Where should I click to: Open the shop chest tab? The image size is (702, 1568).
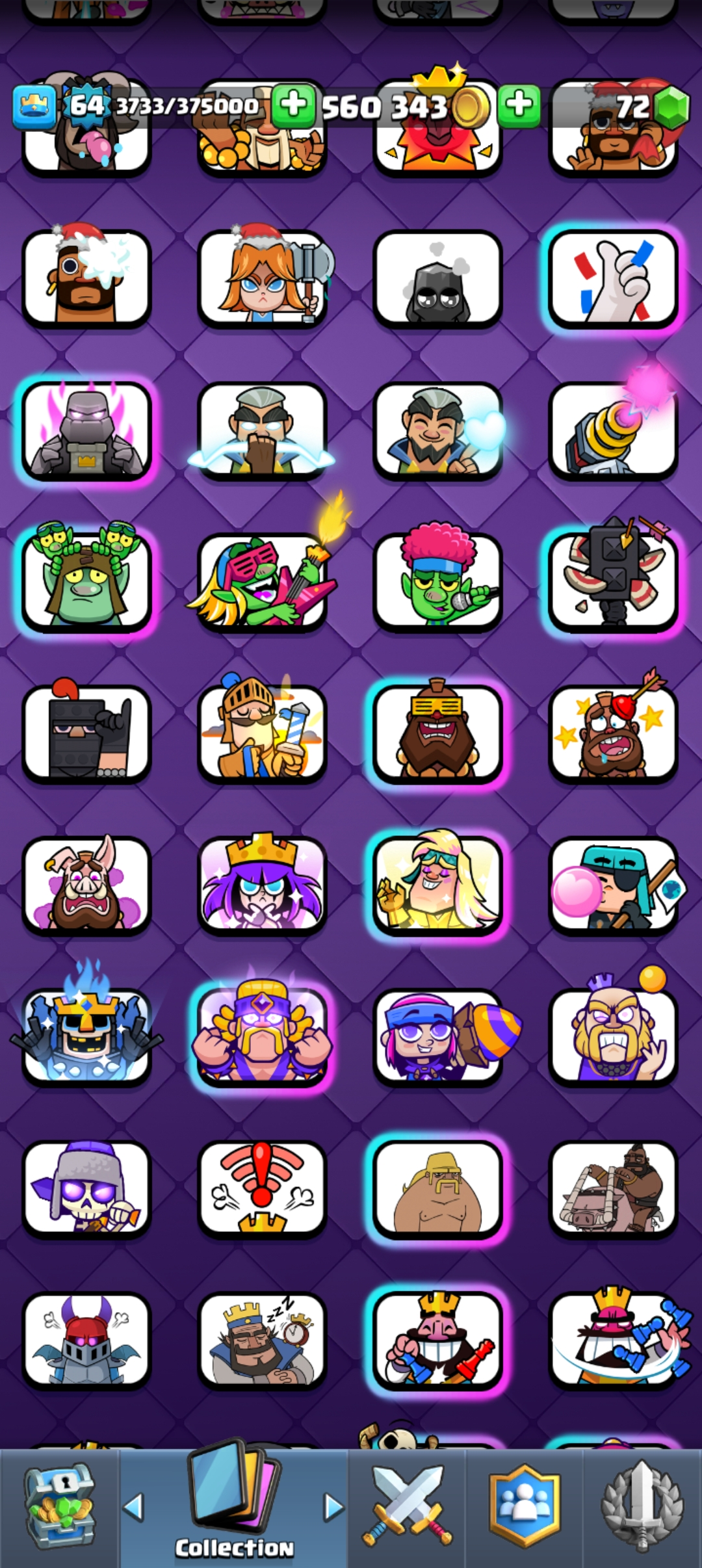point(59,1507)
